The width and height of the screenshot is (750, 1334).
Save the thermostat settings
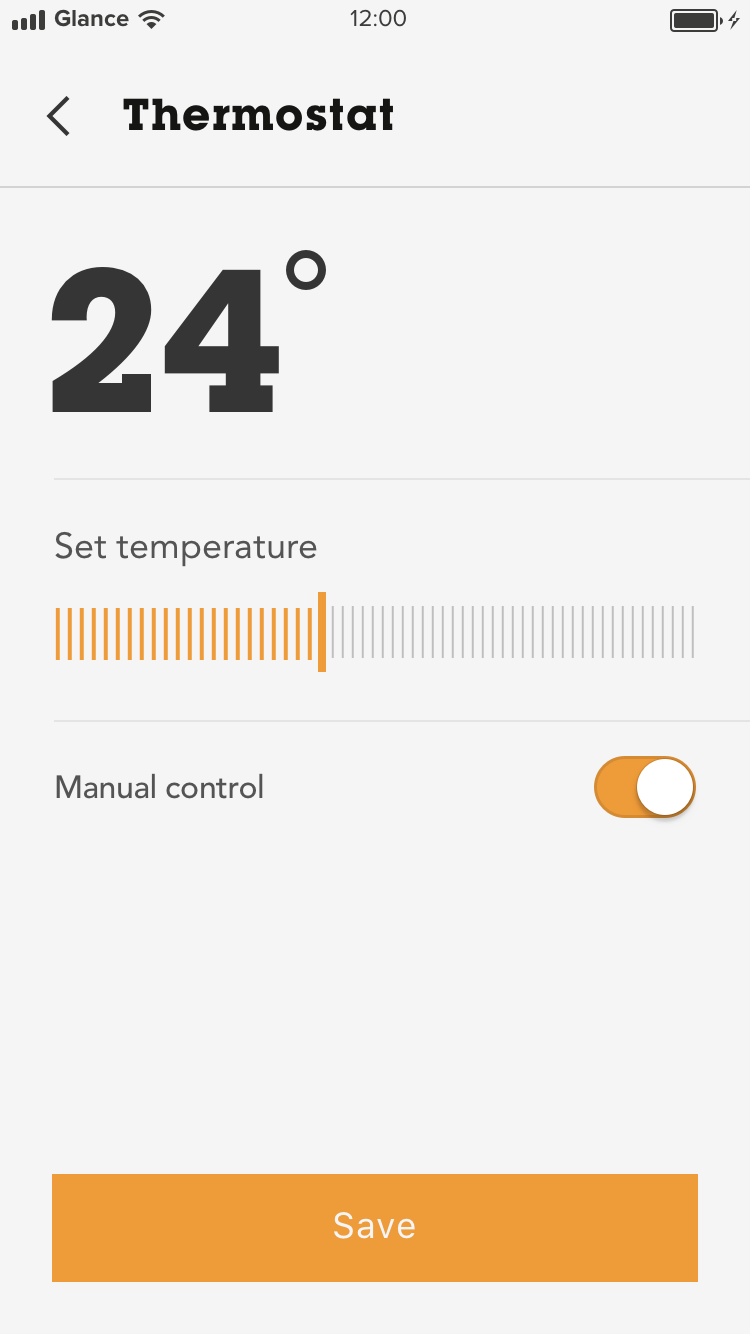(375, 1227)
